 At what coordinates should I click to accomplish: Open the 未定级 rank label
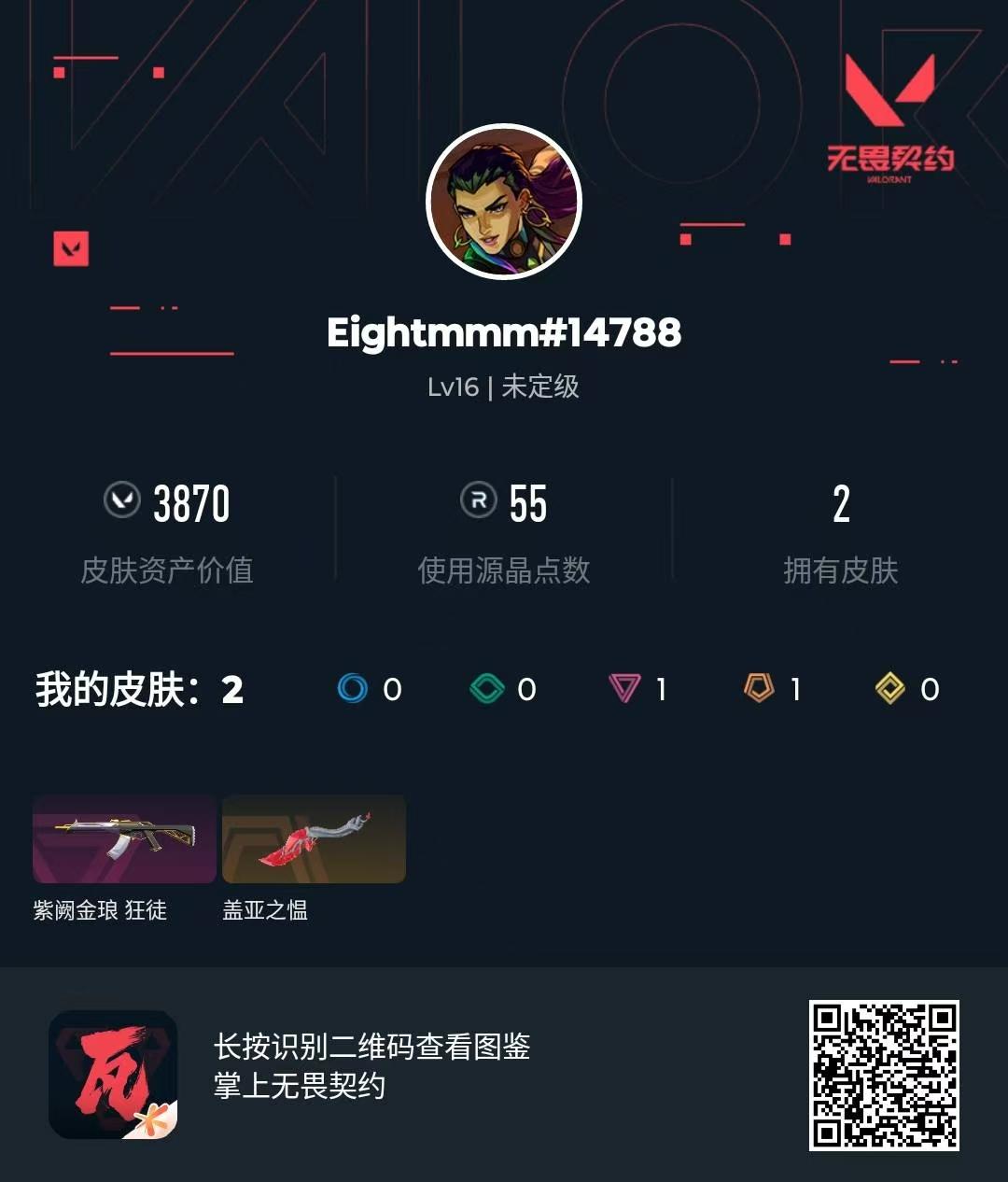pos(542,388)
